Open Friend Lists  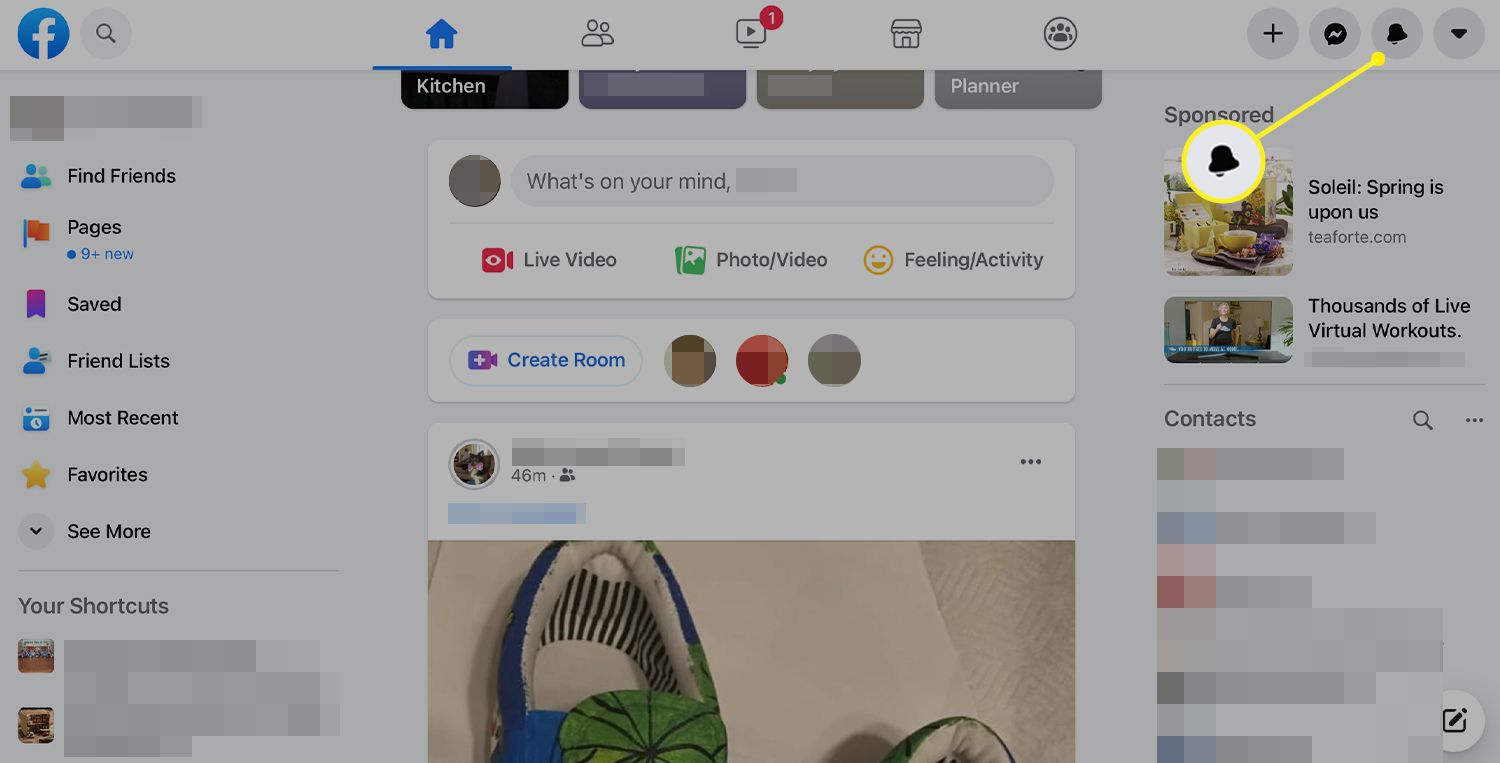click(118, 361)
